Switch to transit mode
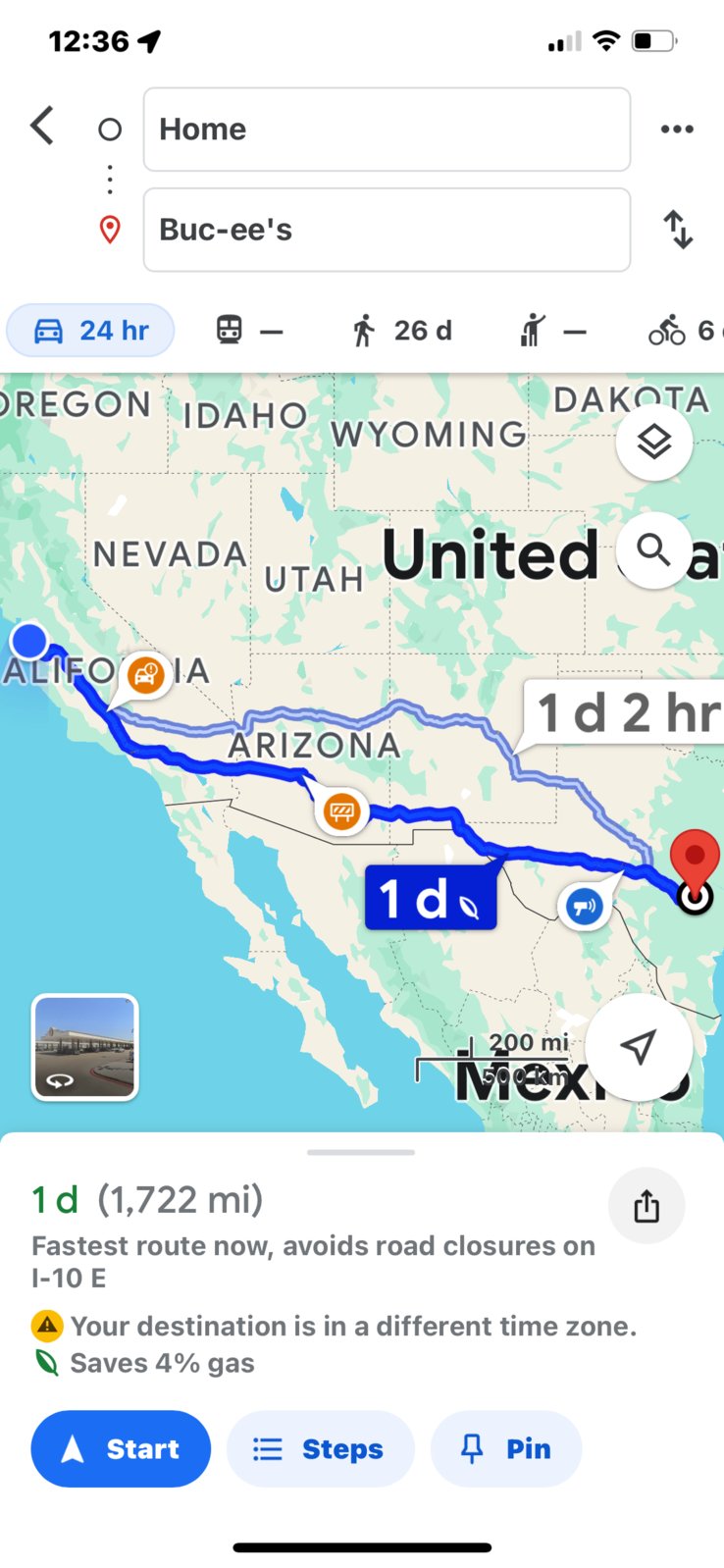The width and height of the screenshot is (724, 1568). point(249,331)
